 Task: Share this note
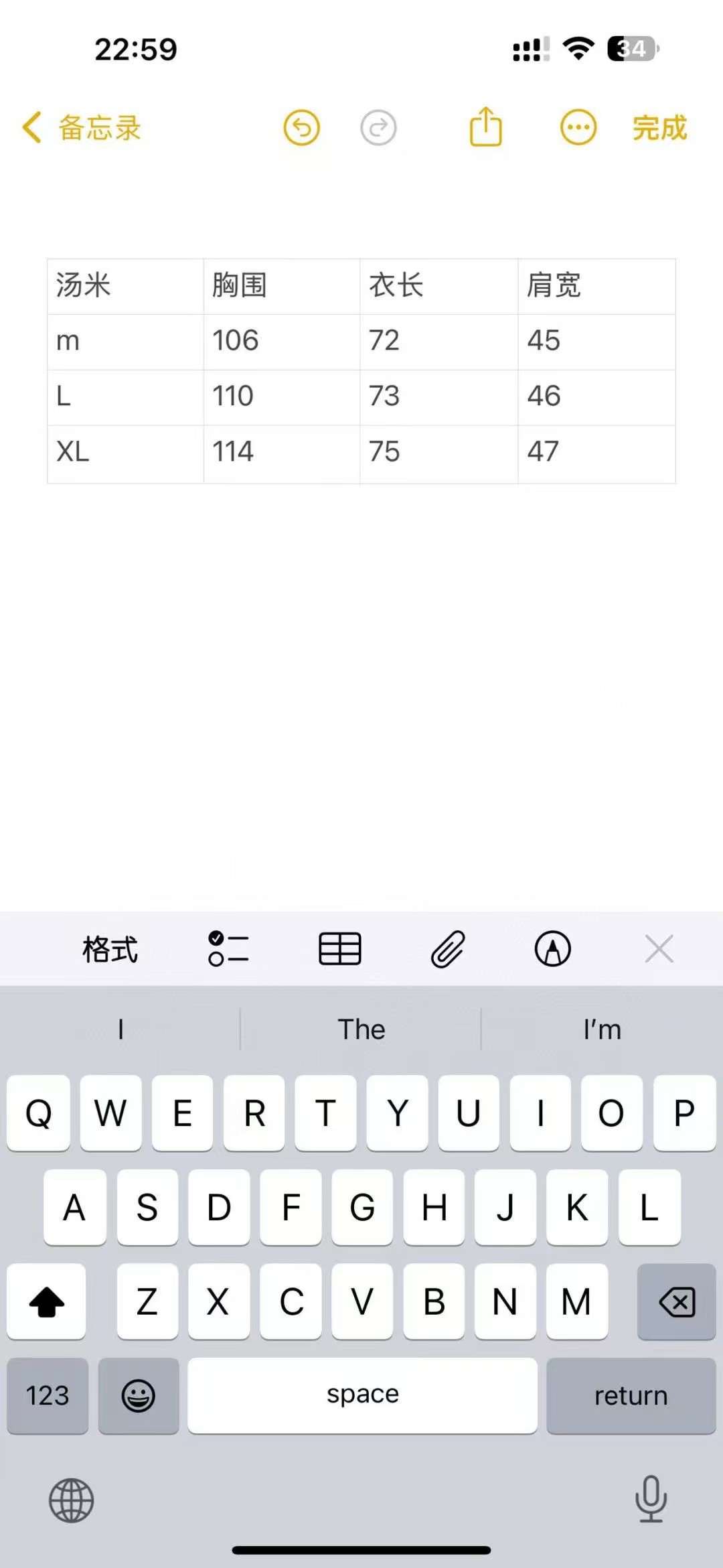pyautogui.click(x=485, y=127)
